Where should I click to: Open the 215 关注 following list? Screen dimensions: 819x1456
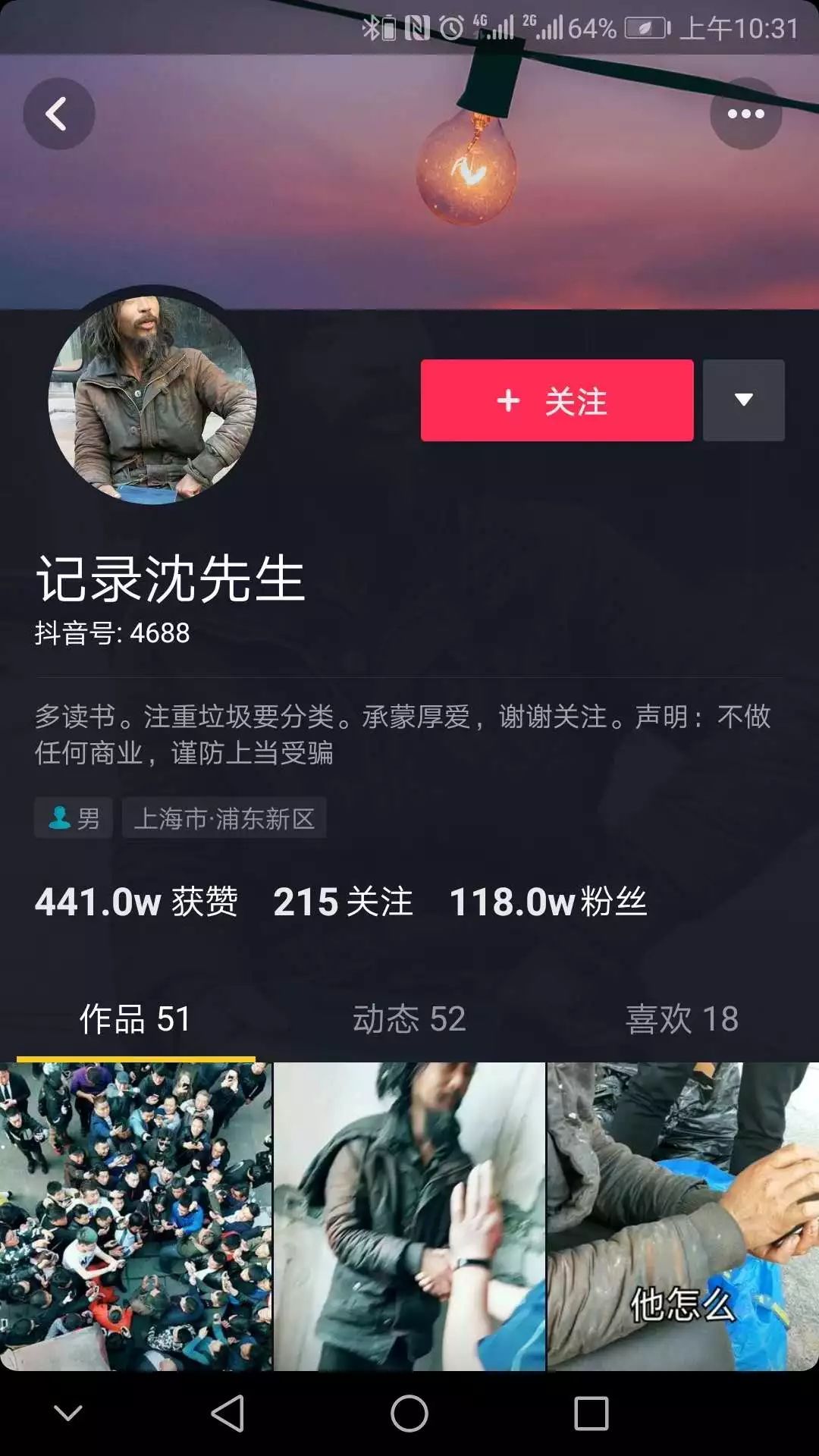(343, 902)
